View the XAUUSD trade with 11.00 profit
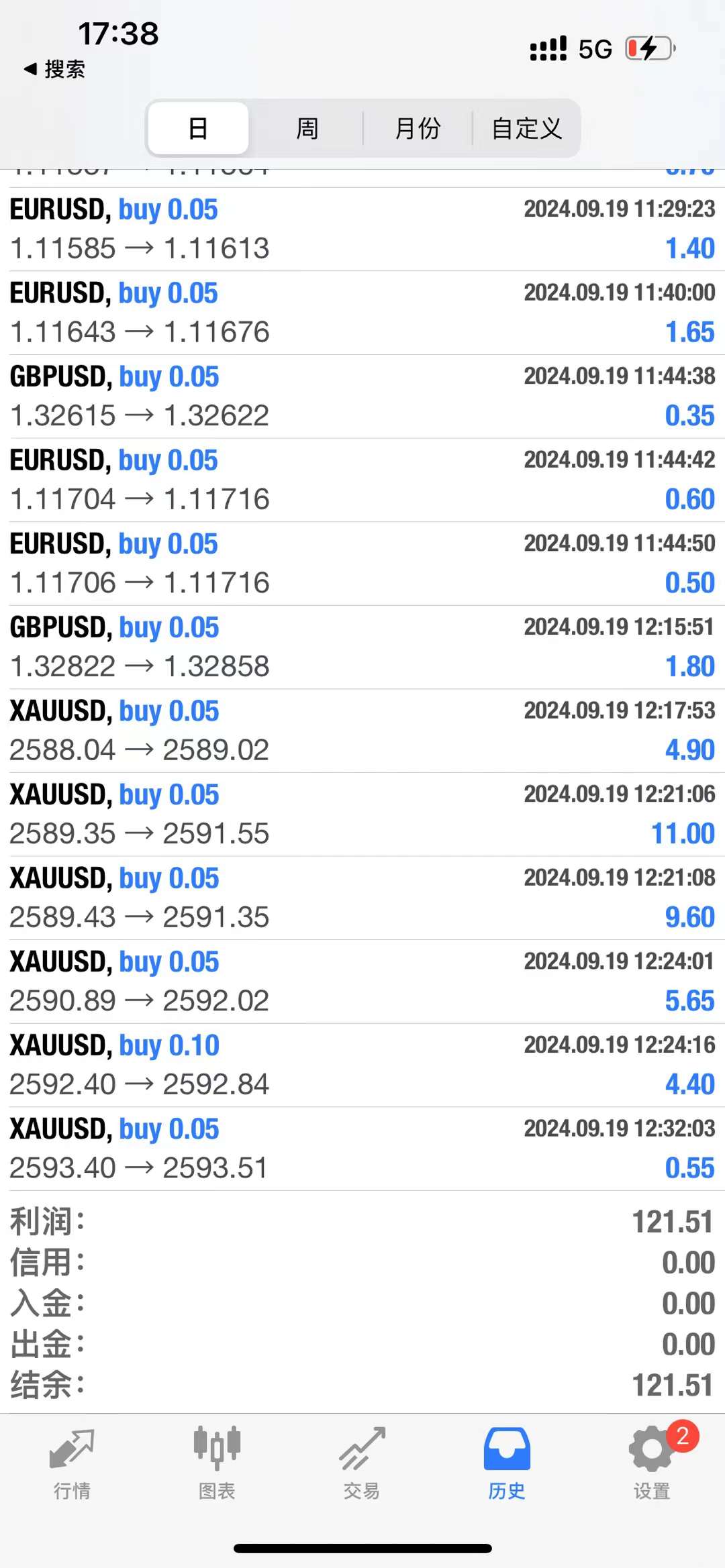725x1568 pixels. point(362,814)
